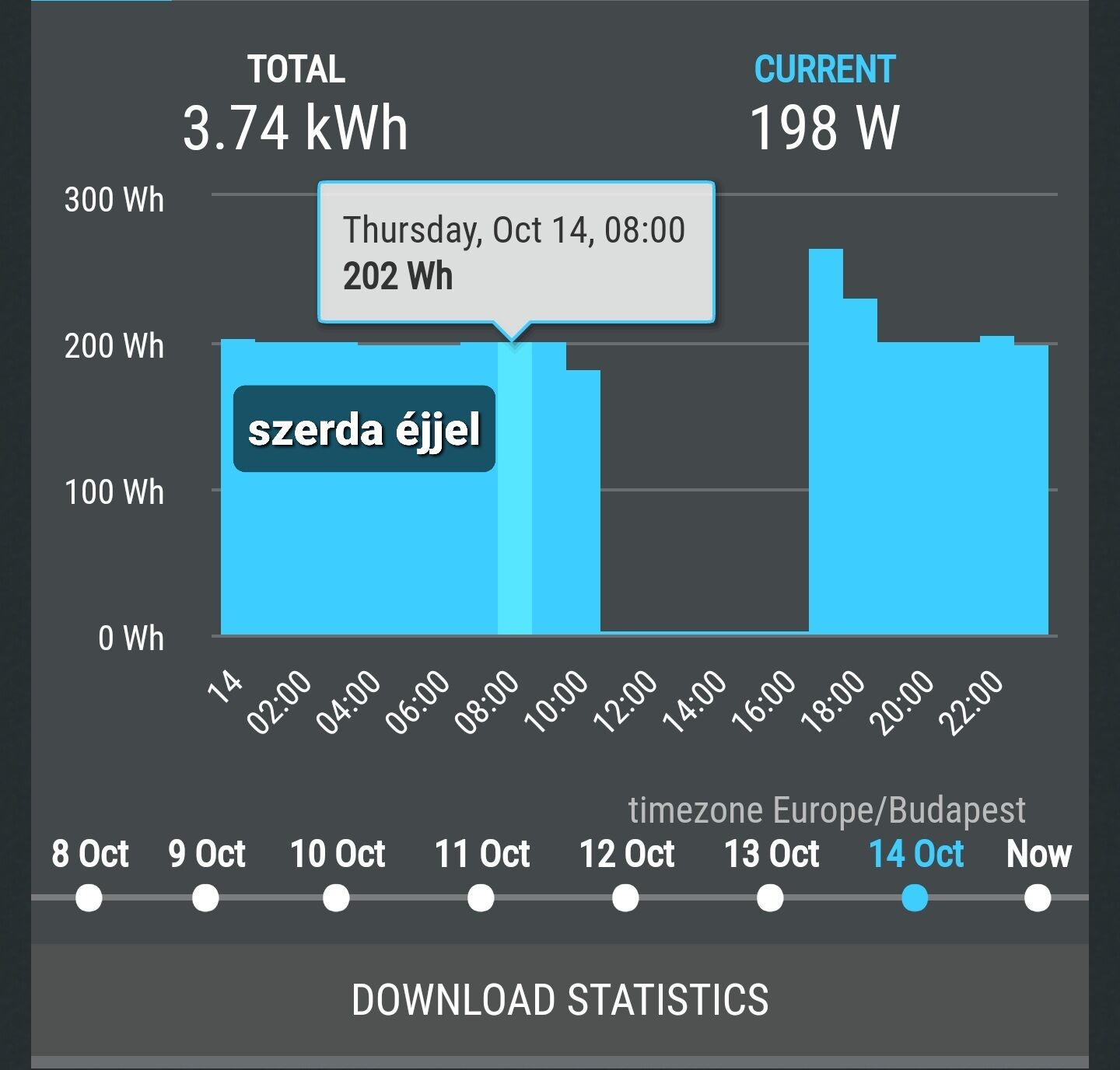Choose the Now point on the timeline

(x=1037, y=897)
